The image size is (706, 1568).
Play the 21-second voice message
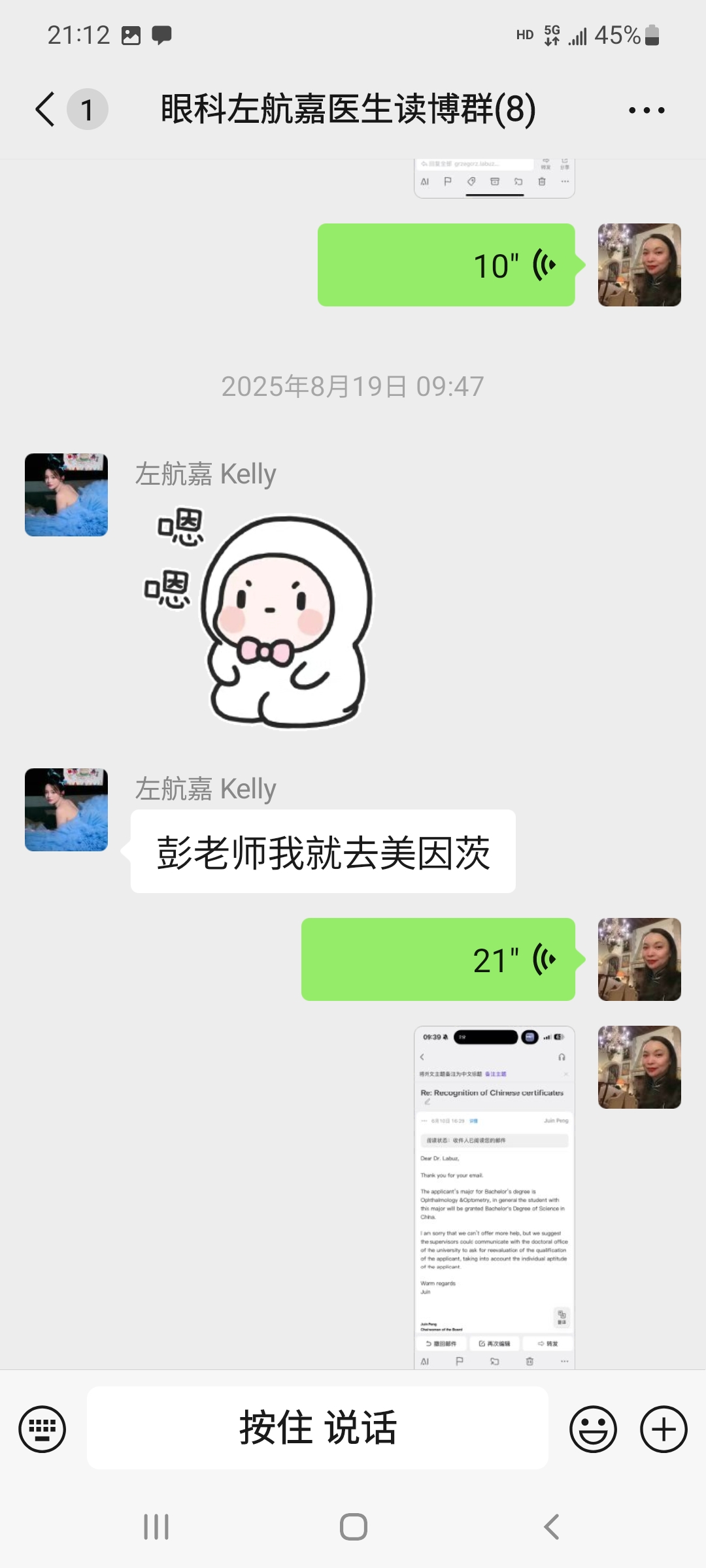(439, 959)
